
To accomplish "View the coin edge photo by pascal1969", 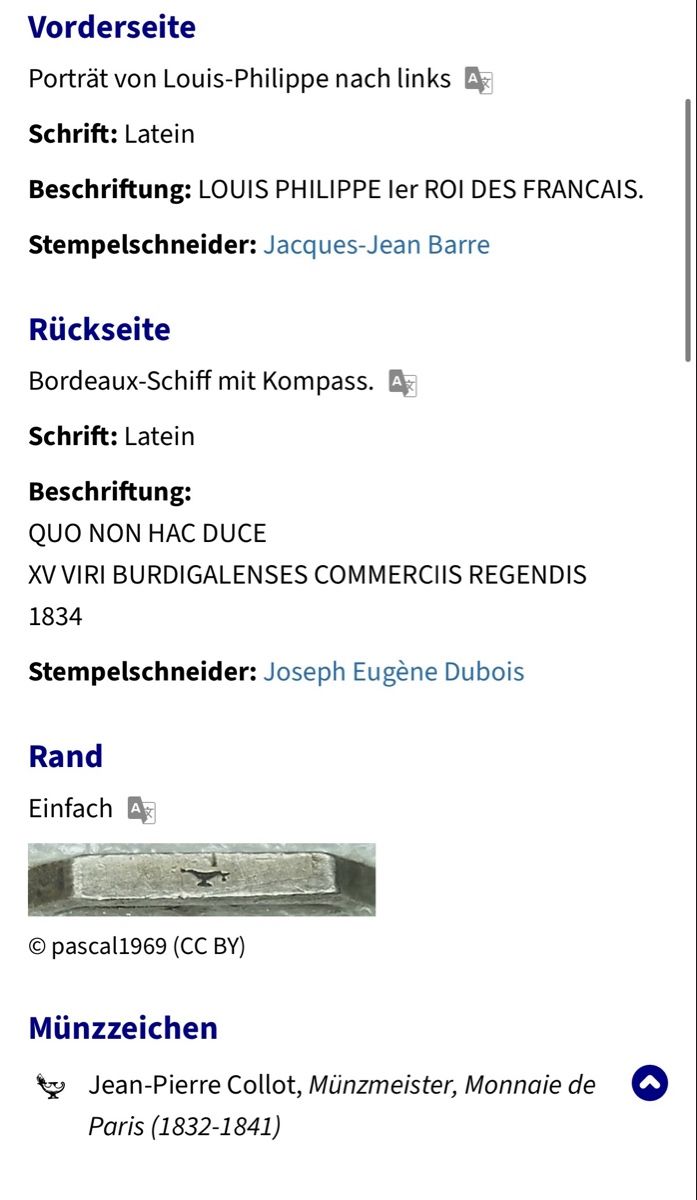I will coord(202,879).
